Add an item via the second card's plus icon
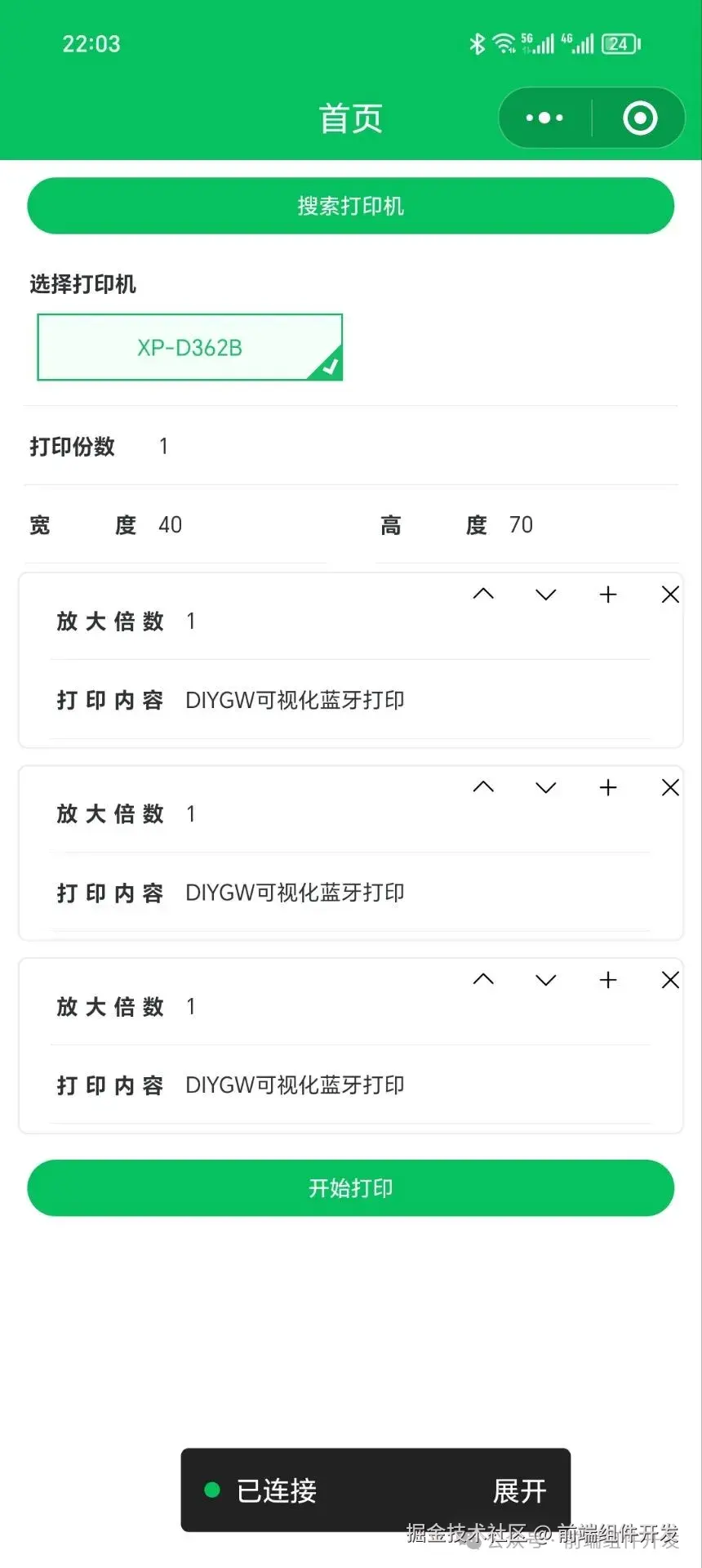Screen dimensions: 702x1568 pos(607,786)
